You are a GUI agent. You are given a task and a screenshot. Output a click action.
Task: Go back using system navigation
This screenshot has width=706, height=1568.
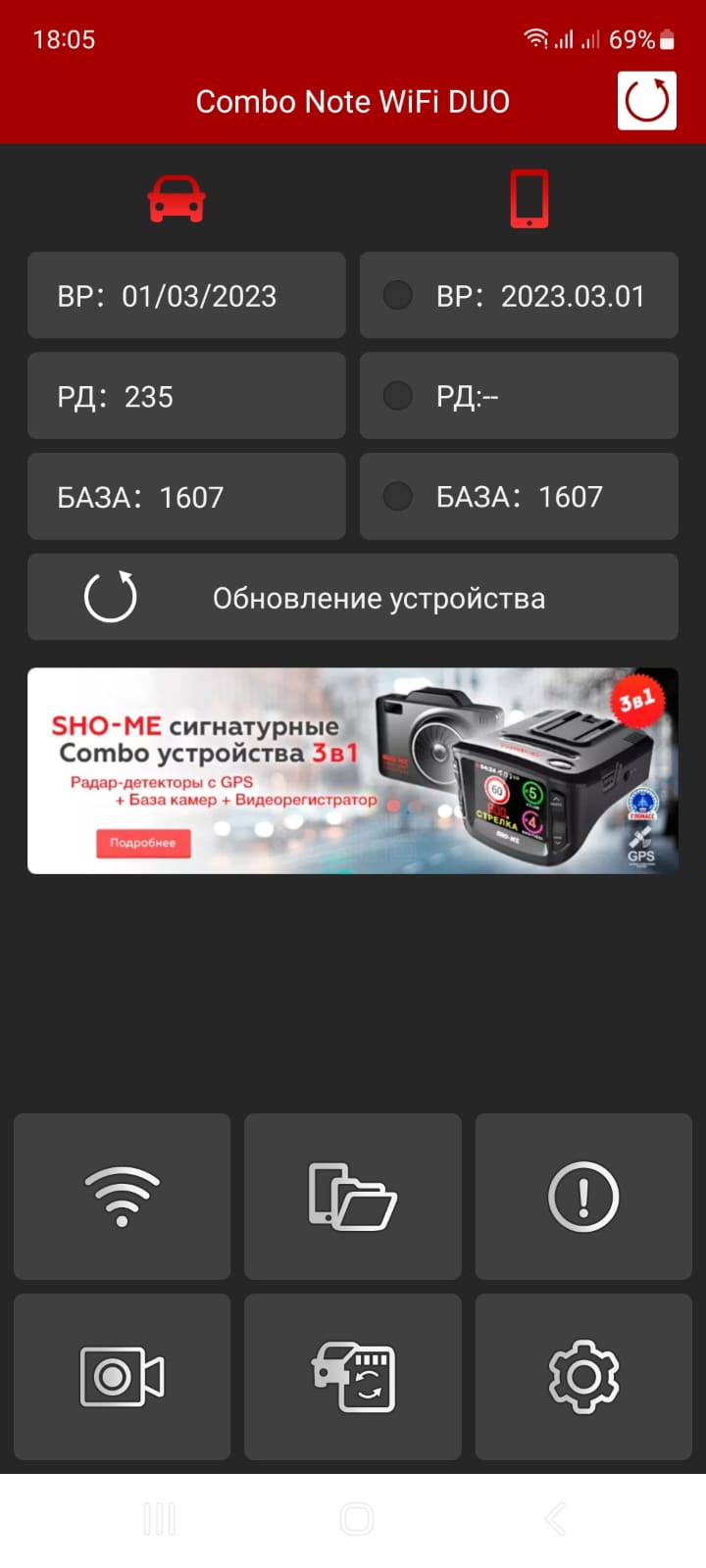tap(555, 1519)
